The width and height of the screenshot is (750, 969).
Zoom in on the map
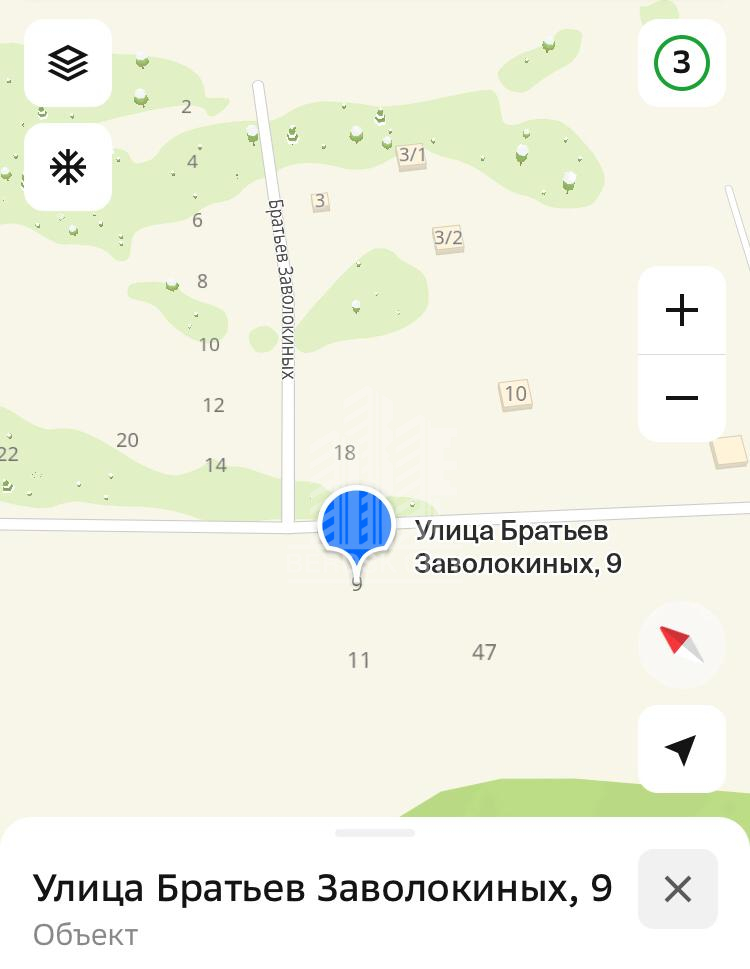(681, 311)
